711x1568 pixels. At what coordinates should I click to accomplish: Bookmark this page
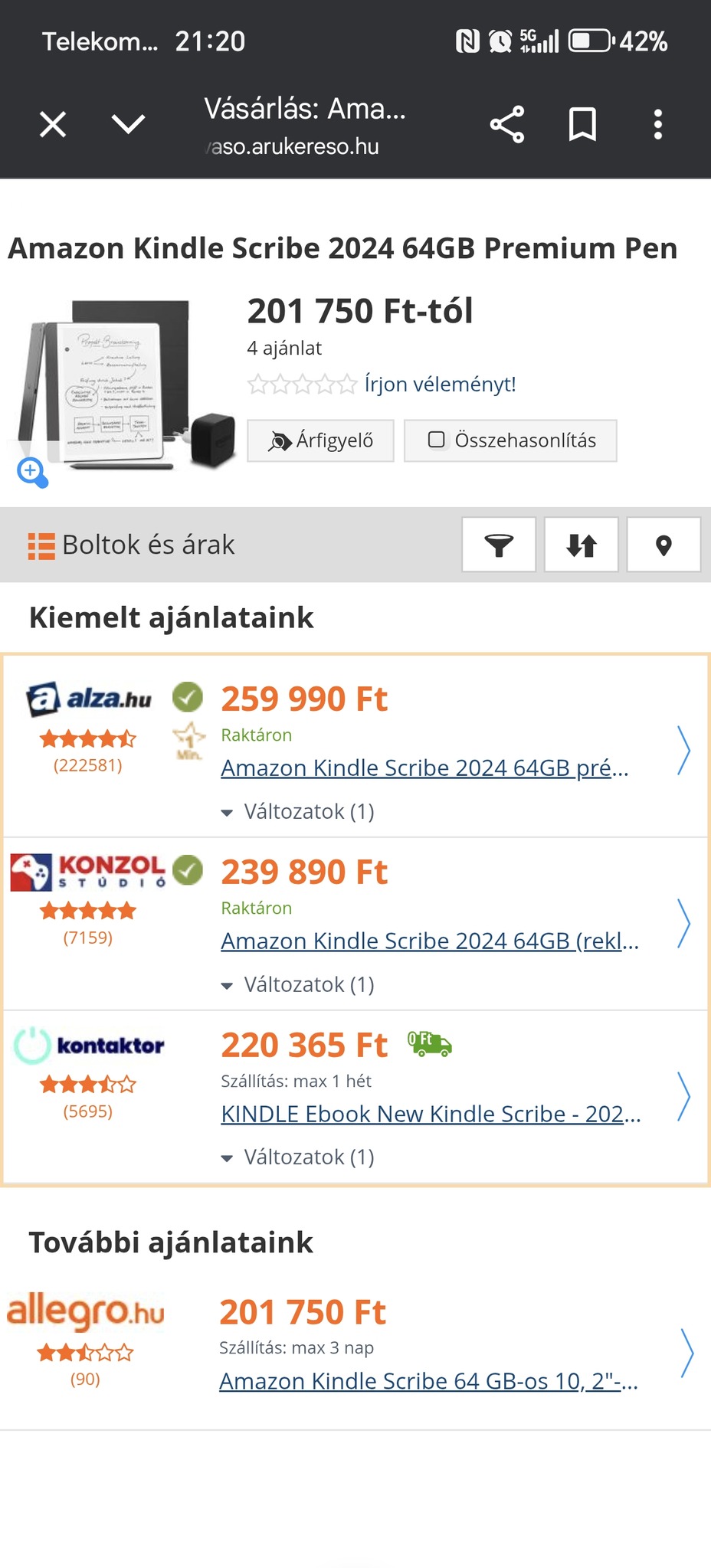pos(582,124)
